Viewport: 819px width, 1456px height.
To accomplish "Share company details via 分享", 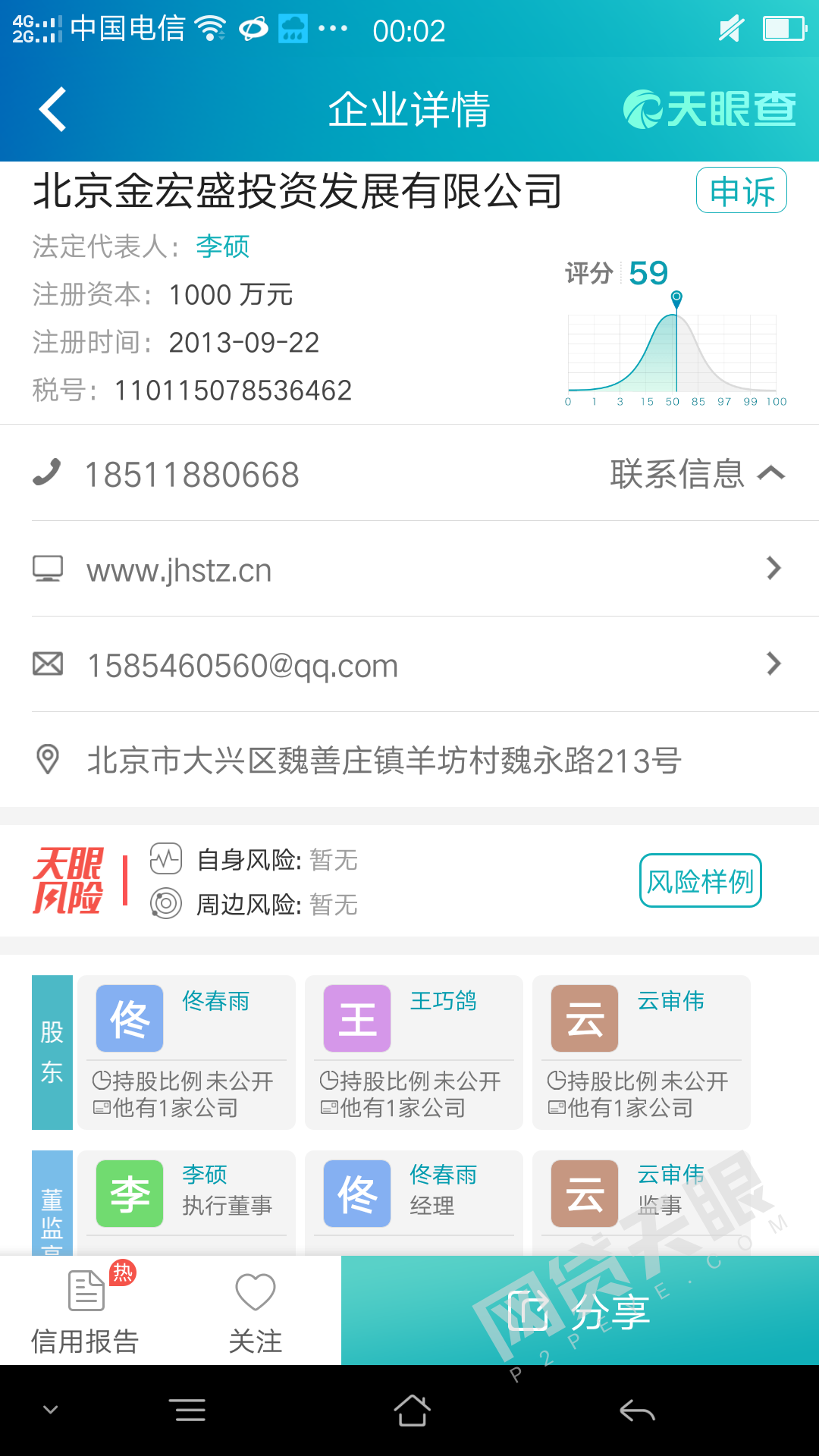I will pyautogui.click(x=580, y=1310).
